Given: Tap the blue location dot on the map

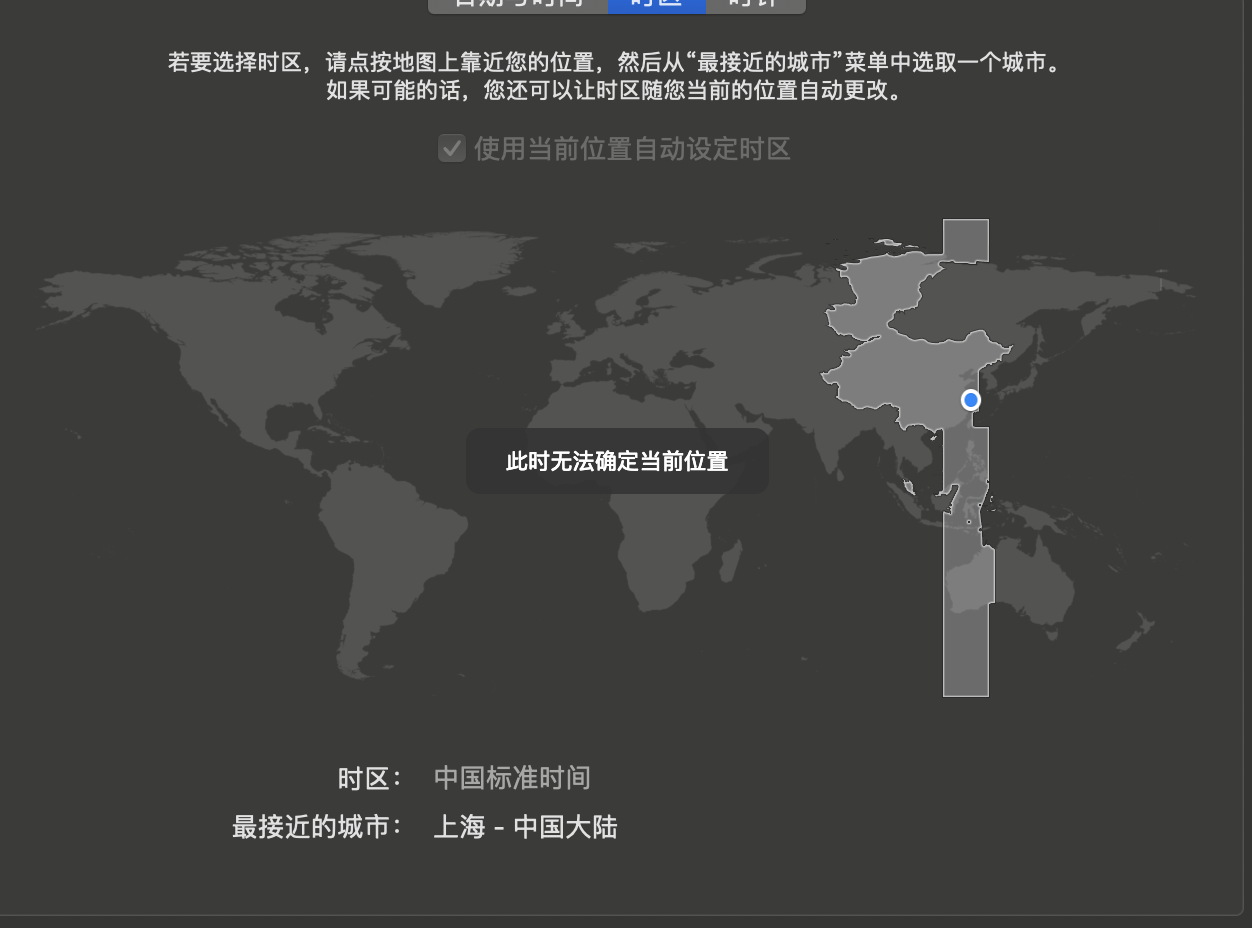Looking at the screenshot, I should (x=970, y=400).
